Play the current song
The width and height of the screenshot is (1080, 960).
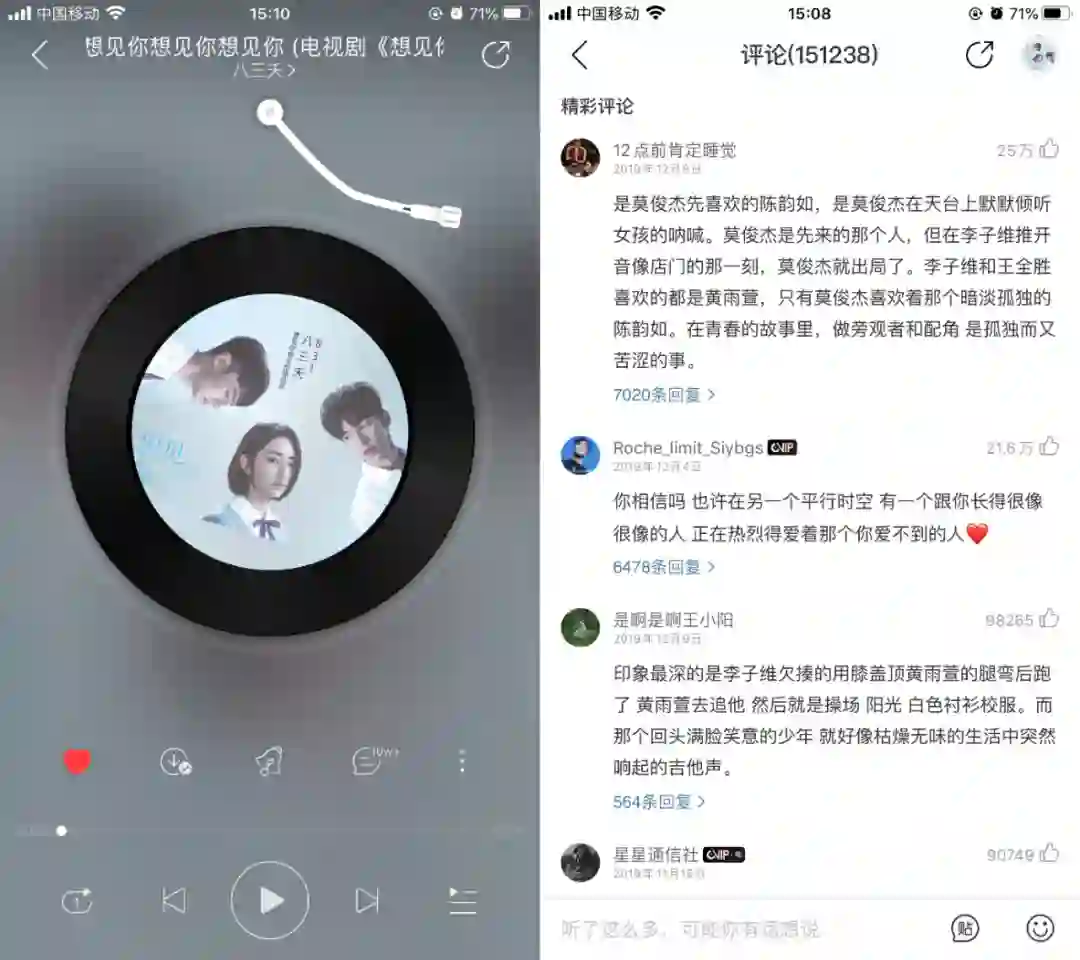point(270,900)
